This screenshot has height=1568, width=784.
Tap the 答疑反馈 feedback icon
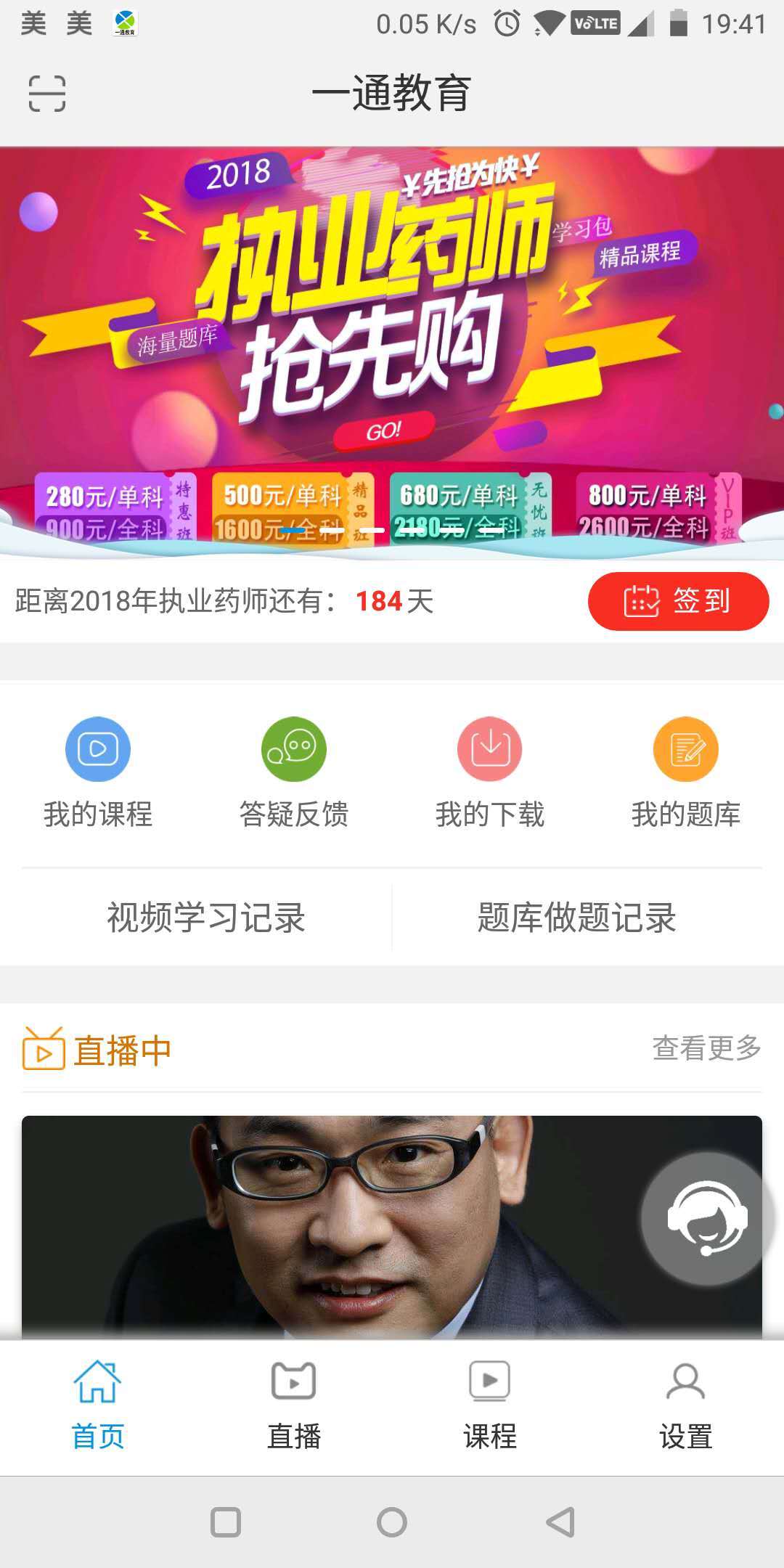coord(293,749)
